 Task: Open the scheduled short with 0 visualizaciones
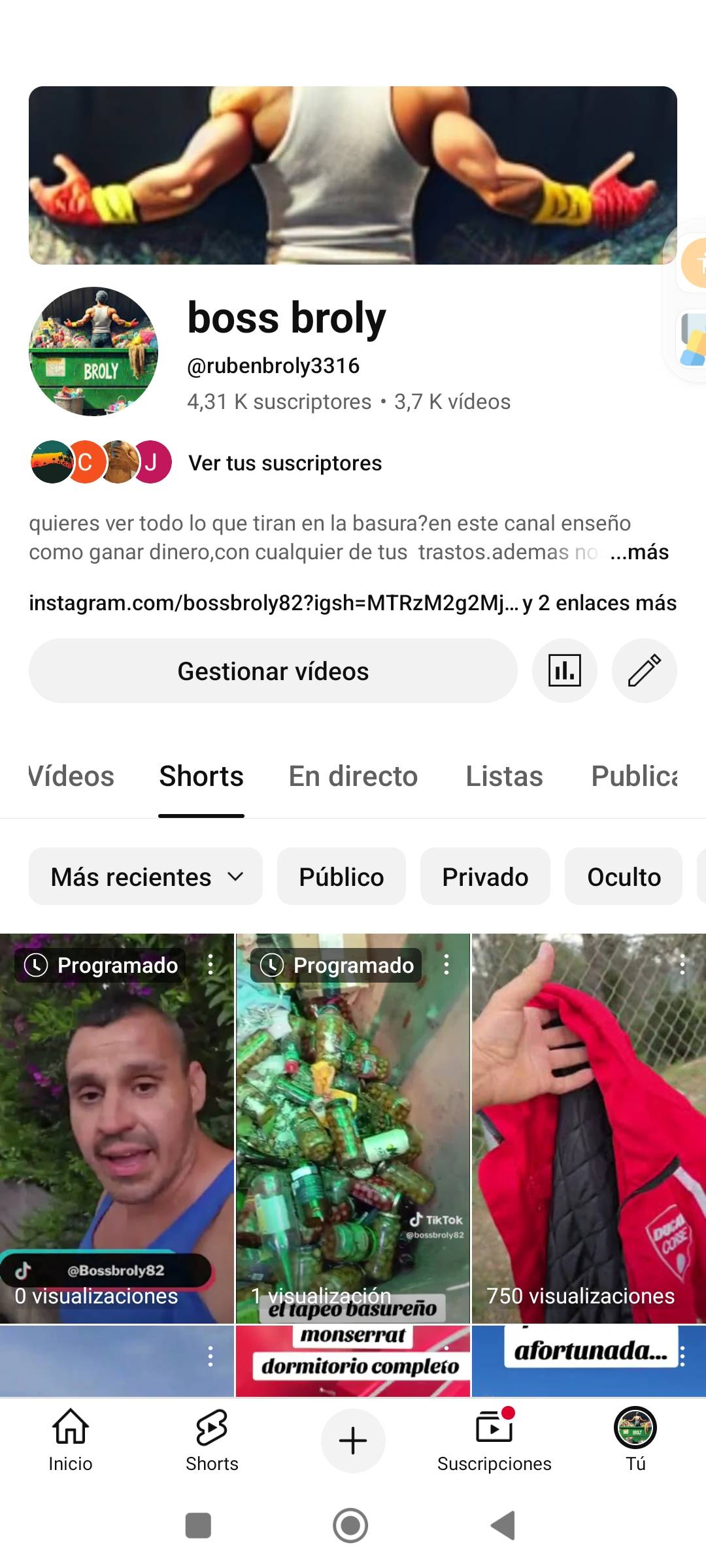116,1130
